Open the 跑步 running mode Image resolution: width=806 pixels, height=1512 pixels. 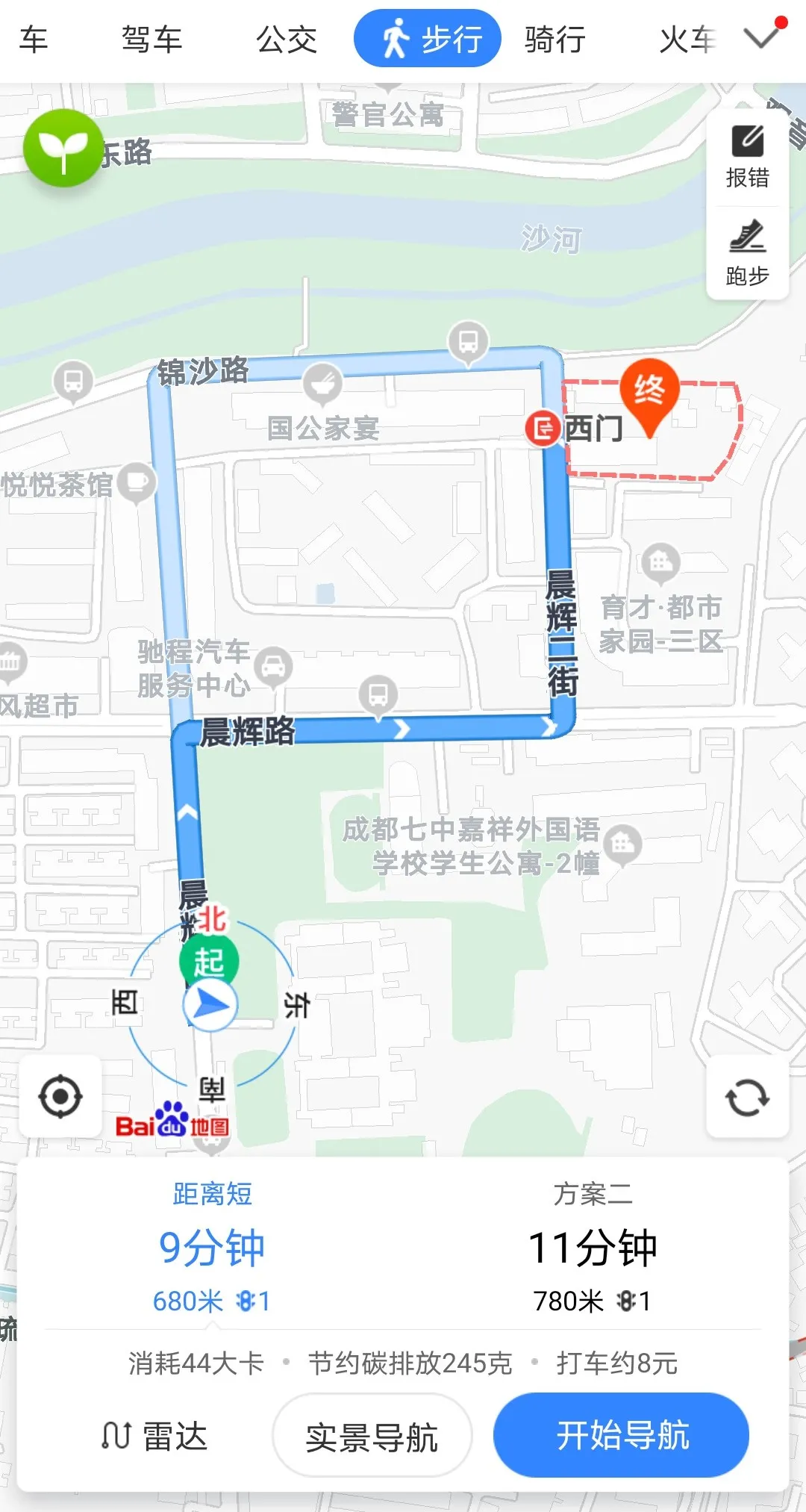747,254
